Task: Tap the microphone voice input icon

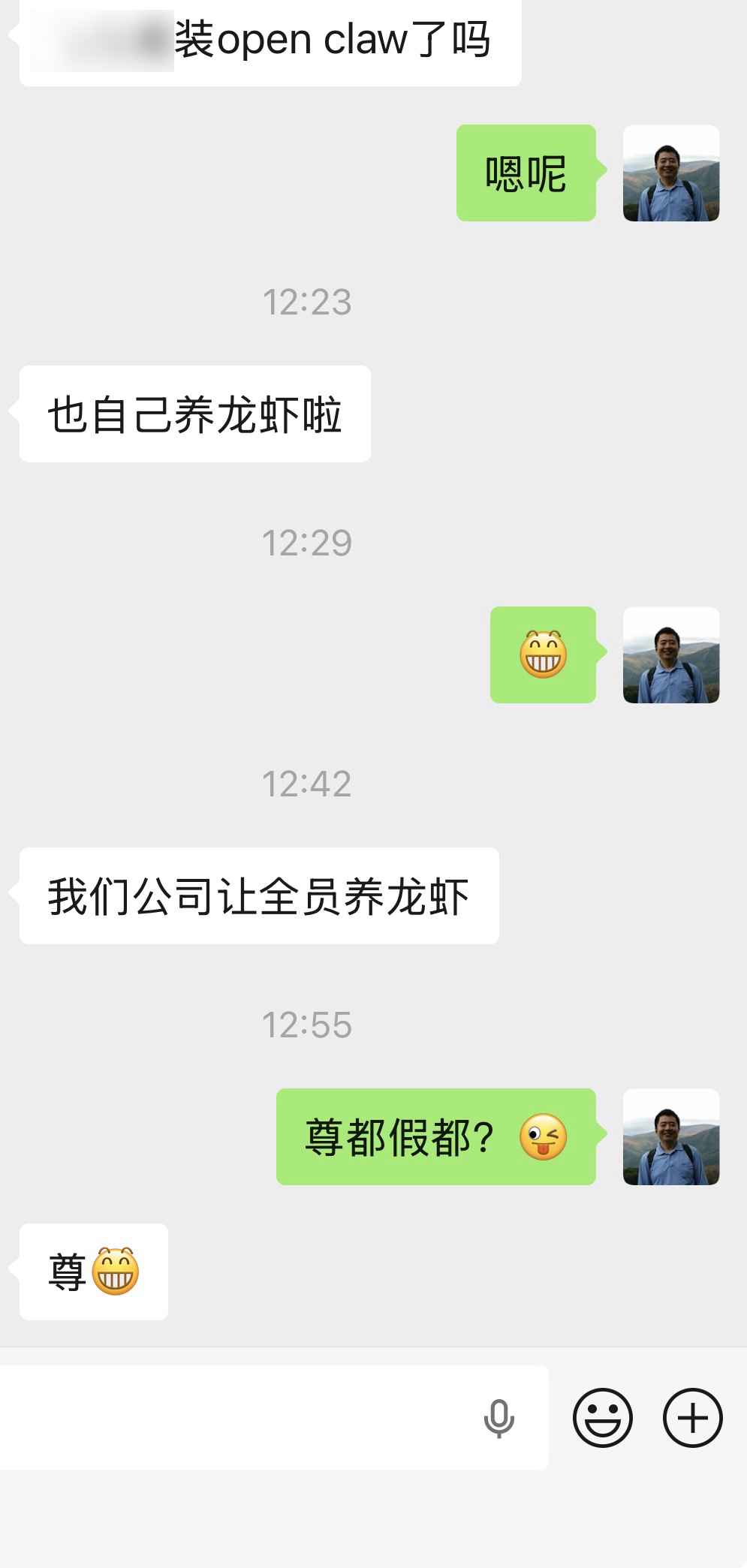Action: [x=499, y=1418]
